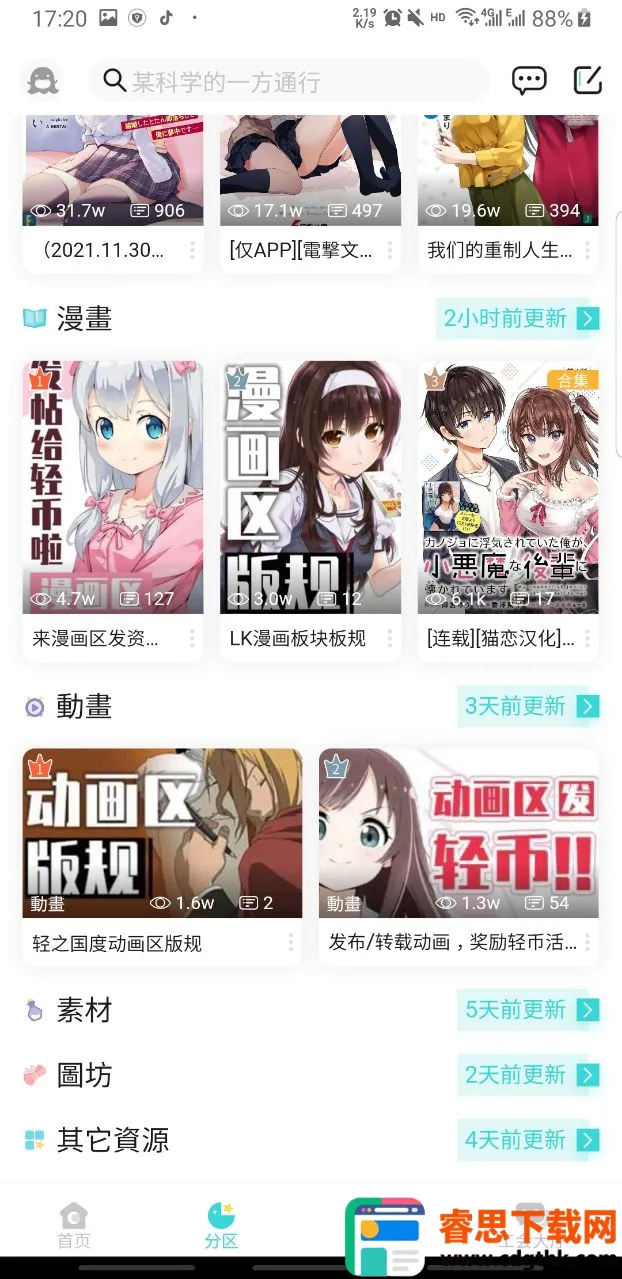Screen dimensions: 622x1279
Task: Open the 来漫画区发资 manga card
Action: 113,487
